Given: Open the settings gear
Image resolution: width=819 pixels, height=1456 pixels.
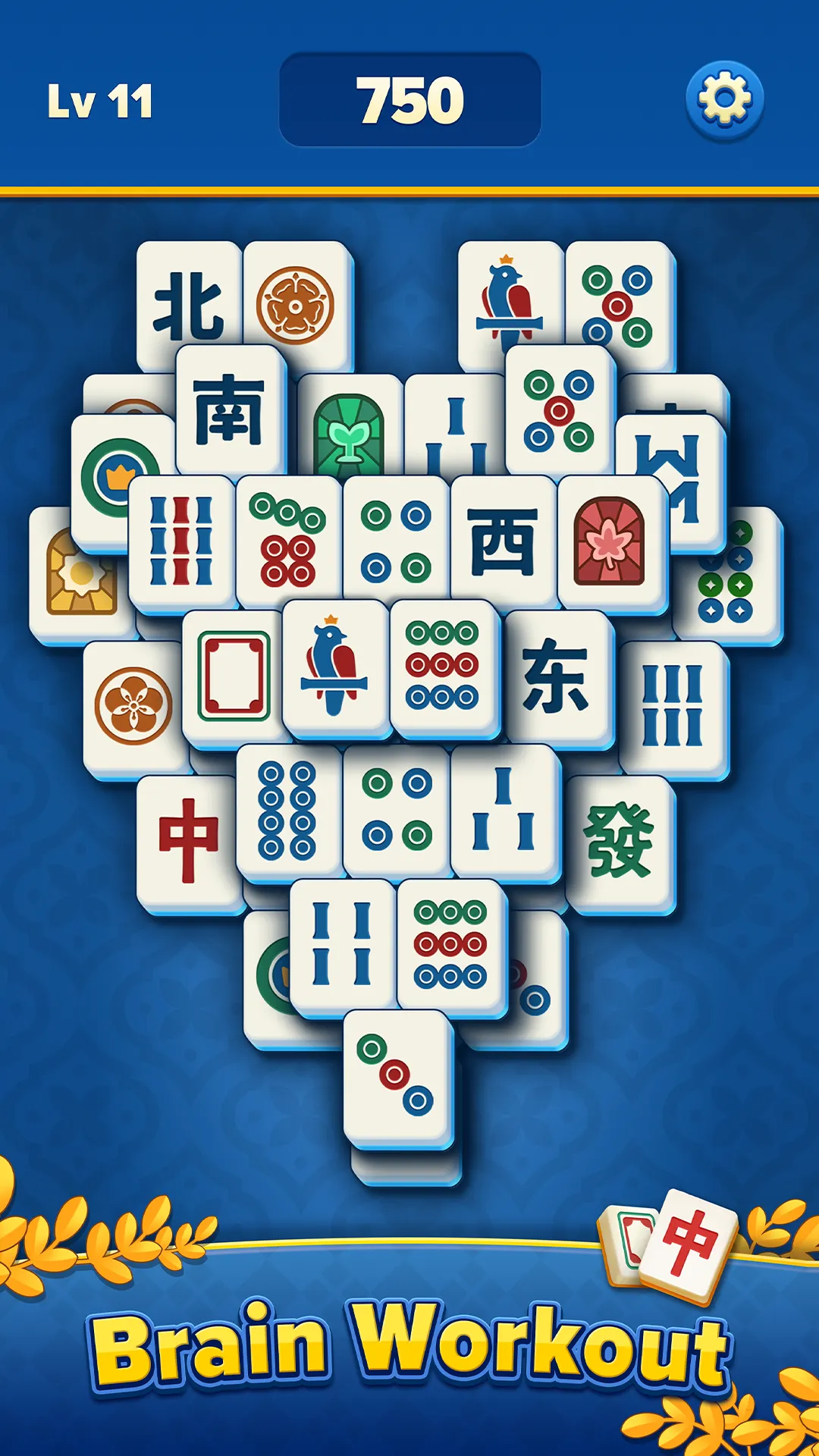Looking at the screenshot, I should (x=724, y=99).
